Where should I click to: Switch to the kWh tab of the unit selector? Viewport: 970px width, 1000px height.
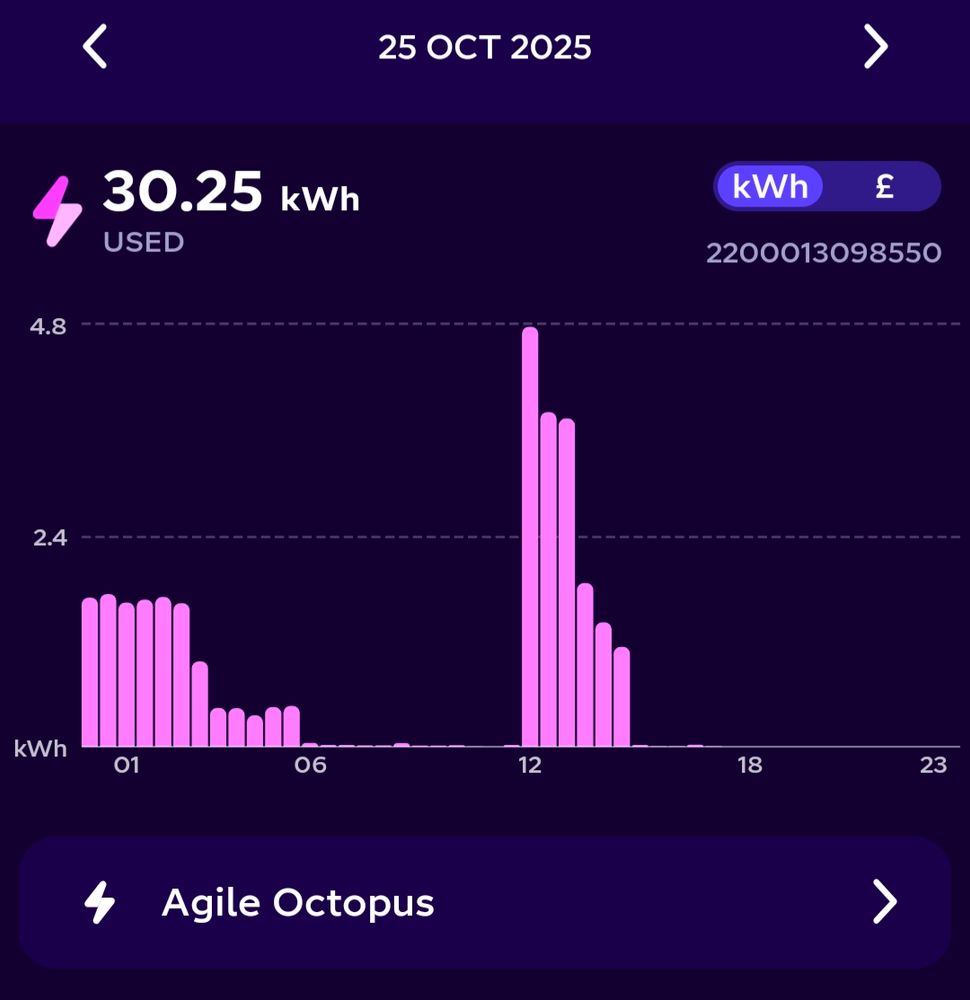coord(769,187)
